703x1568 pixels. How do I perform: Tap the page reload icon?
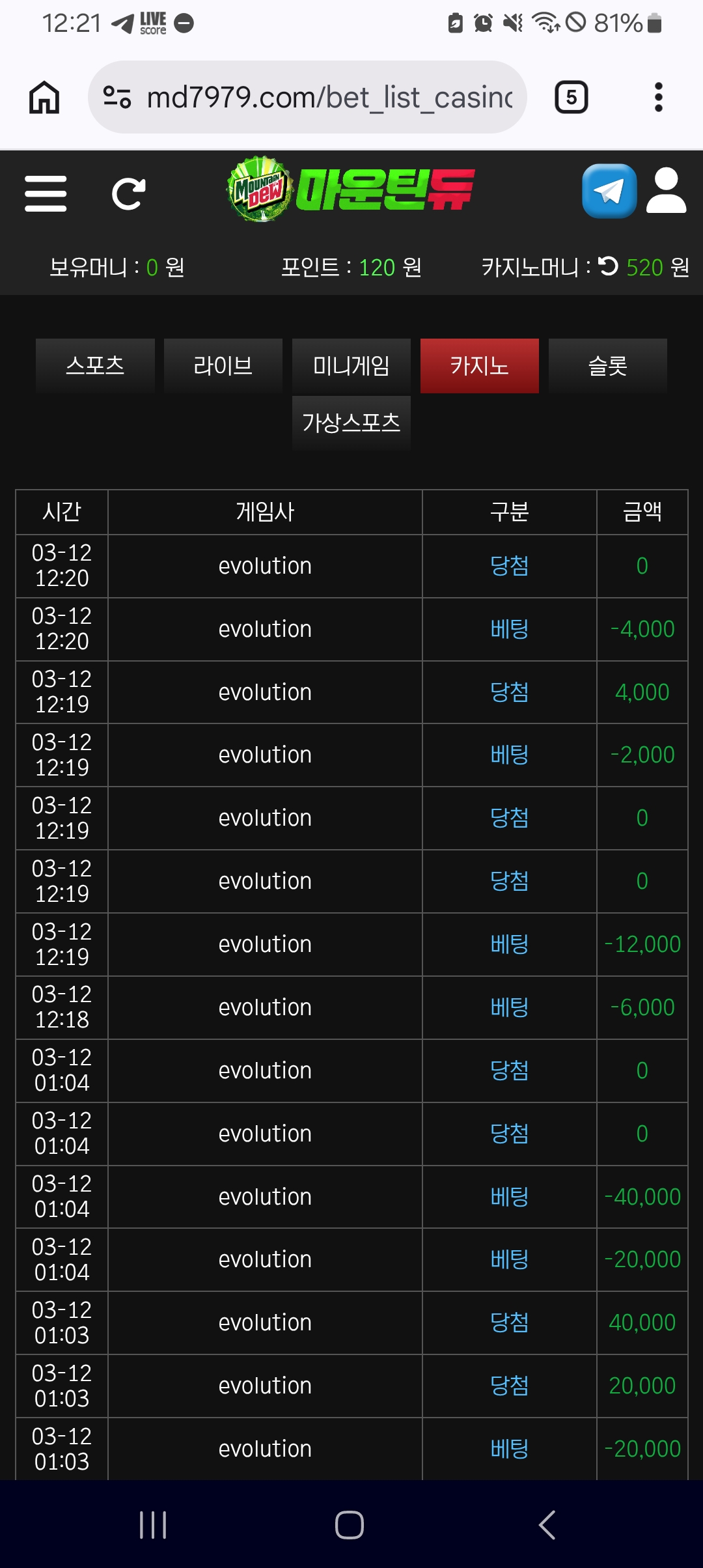[128, 193]
